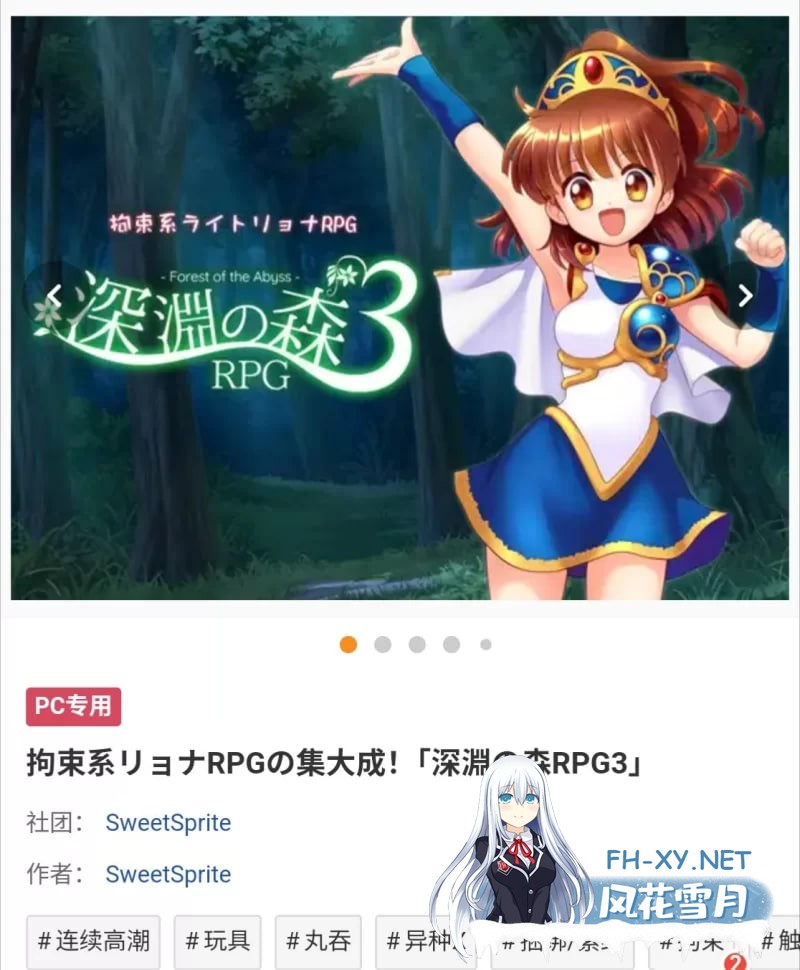Viewport: 800px width, 970px height.
Task: Open the 作者 SweetSprite link
Action: (x=168, y=875)
